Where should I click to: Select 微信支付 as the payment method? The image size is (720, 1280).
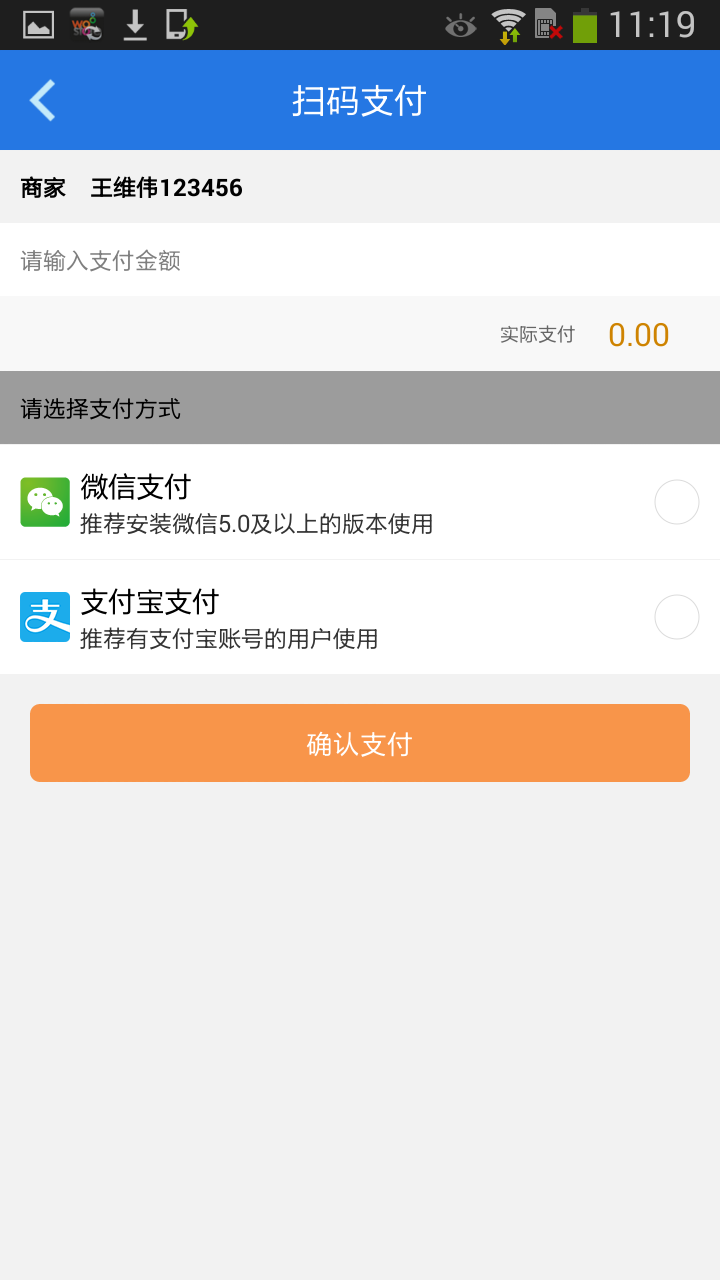(676, 502)
